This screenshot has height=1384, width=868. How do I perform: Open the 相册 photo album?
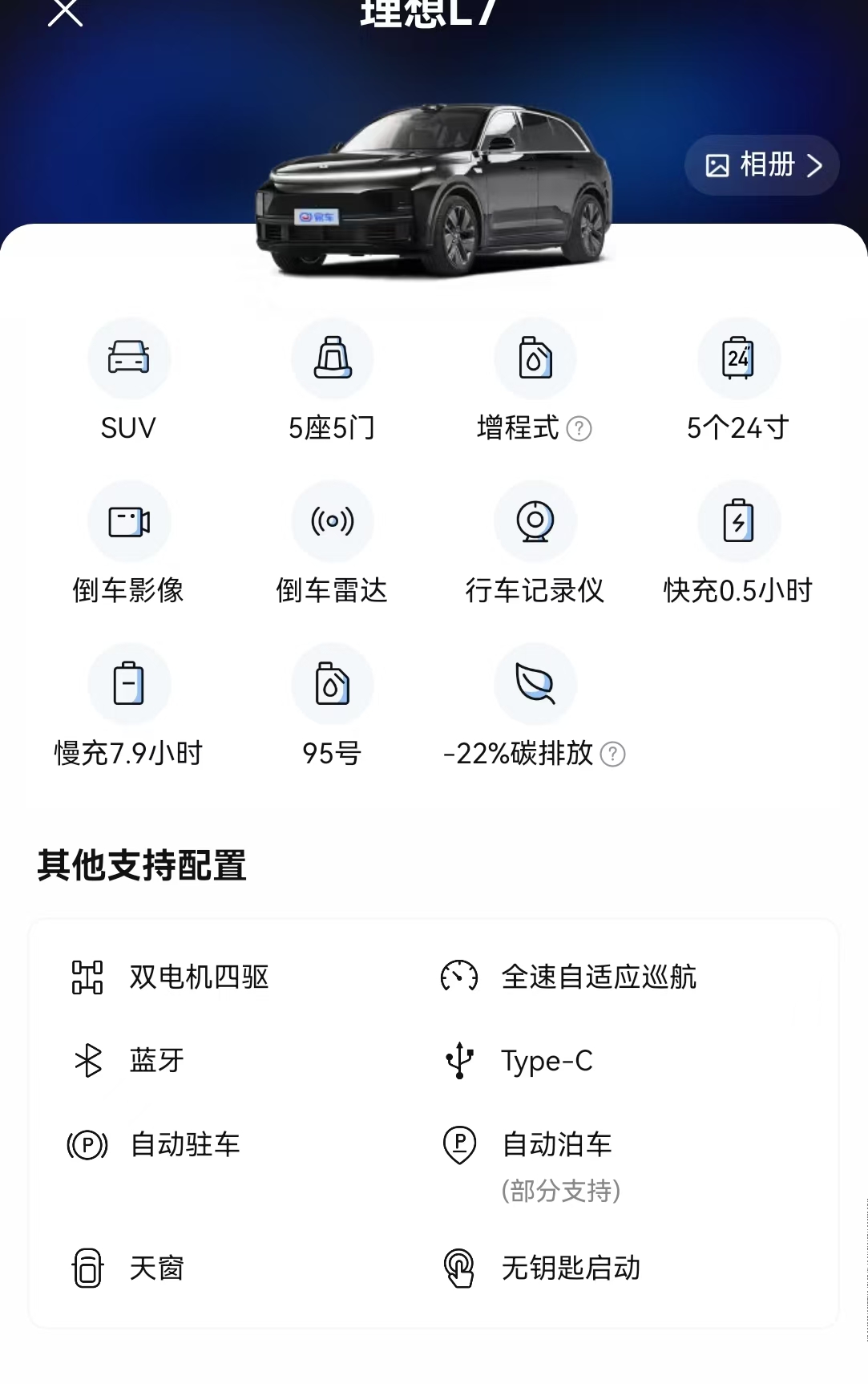pos(761,165)
